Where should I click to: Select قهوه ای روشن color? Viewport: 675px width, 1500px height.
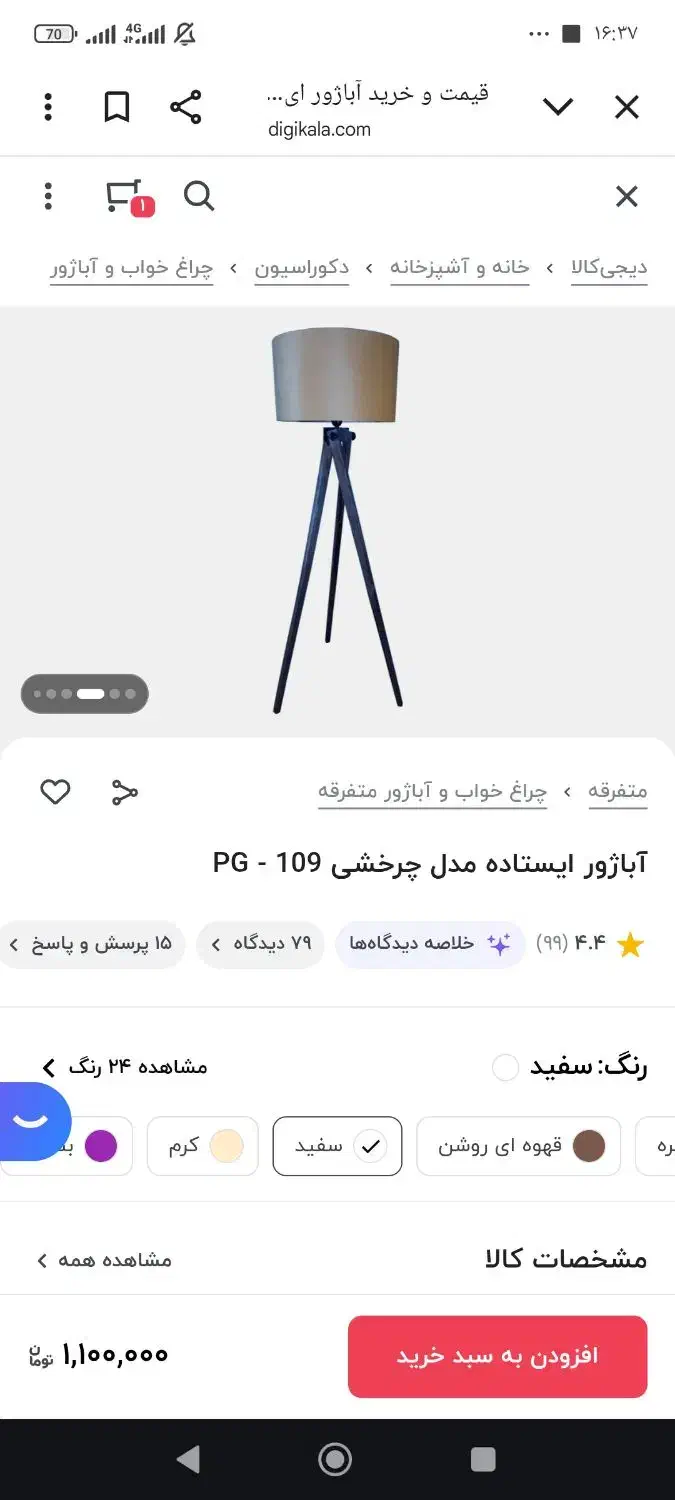[x=518, y=1146]
